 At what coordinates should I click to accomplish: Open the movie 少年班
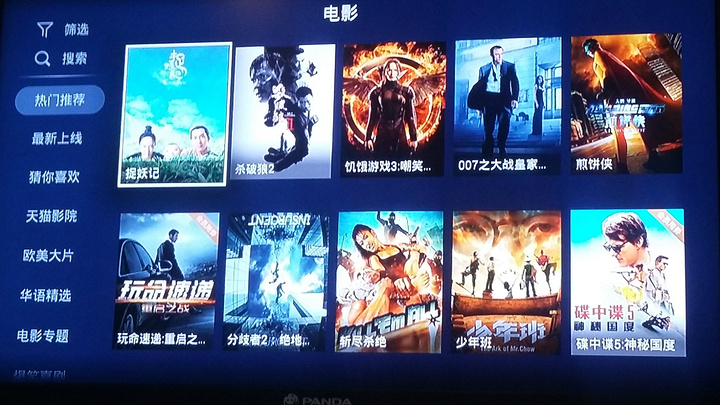pos(506,282)
